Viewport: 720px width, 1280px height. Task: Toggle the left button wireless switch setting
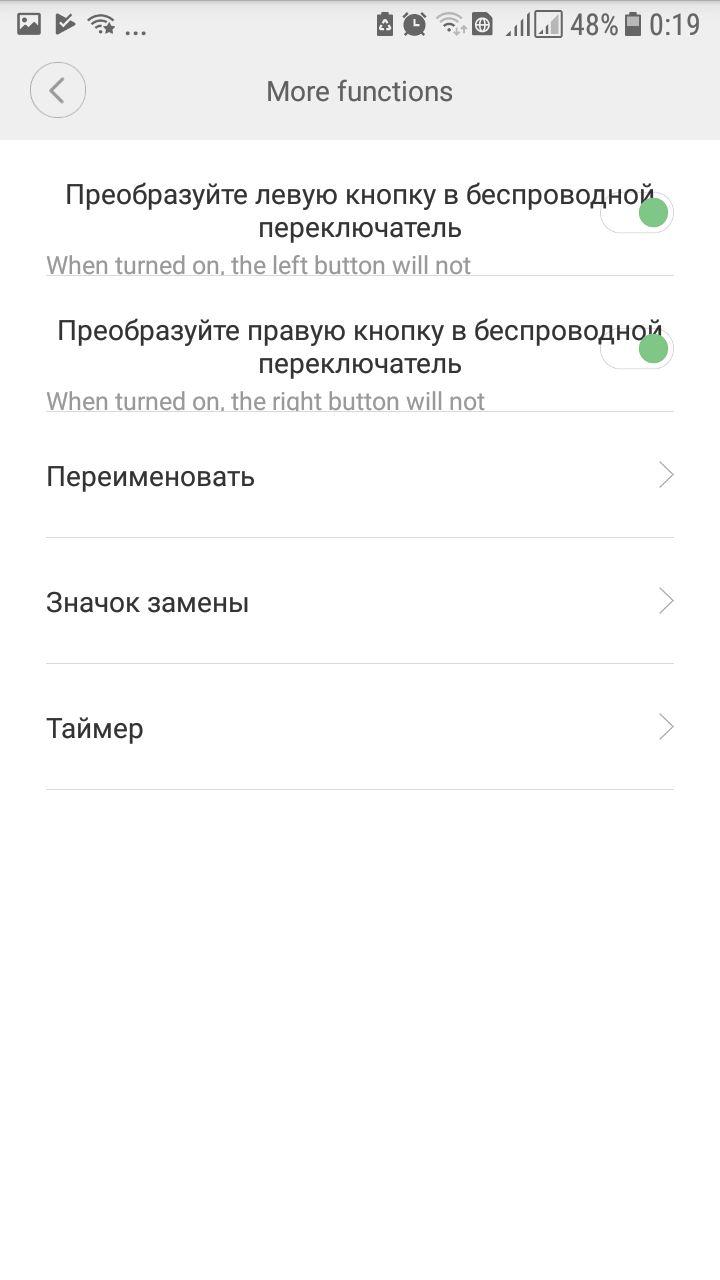637,213
